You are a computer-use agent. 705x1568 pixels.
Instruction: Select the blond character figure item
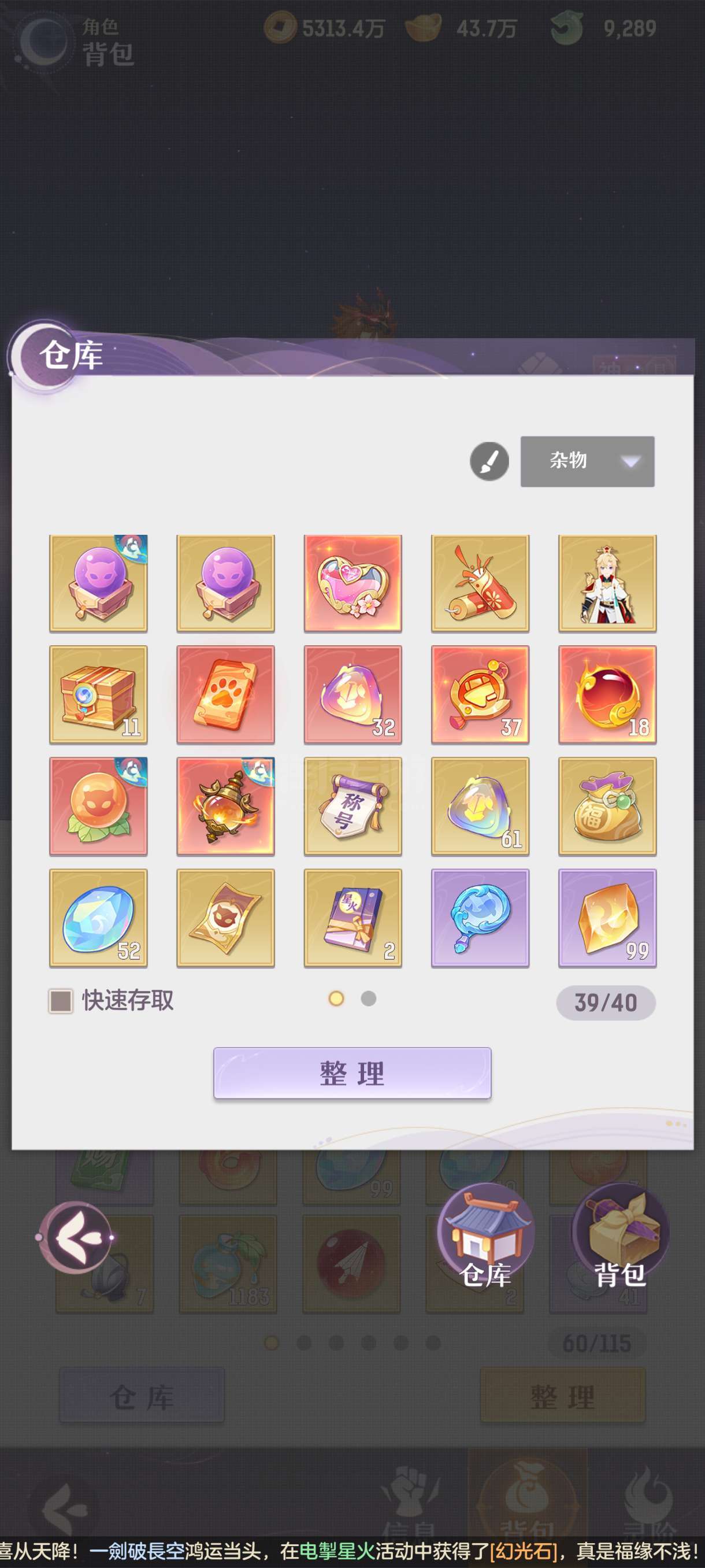click(607, 583)
